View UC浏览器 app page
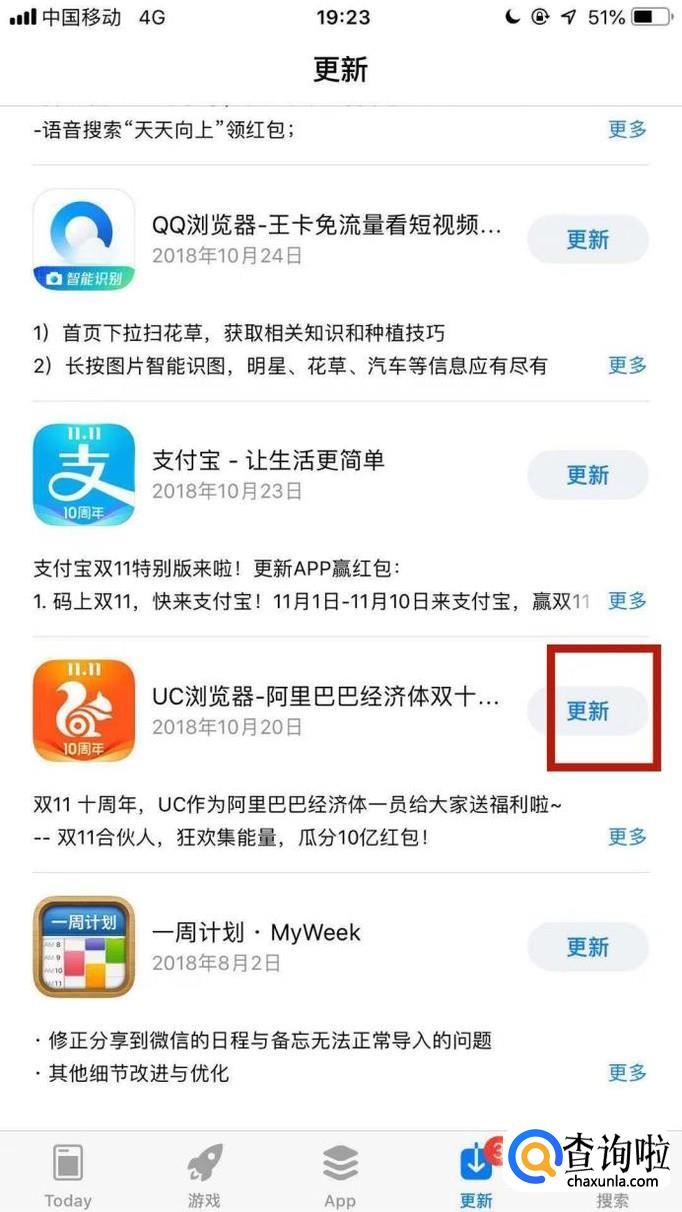Screen dimensions: 682x1212 84,711
